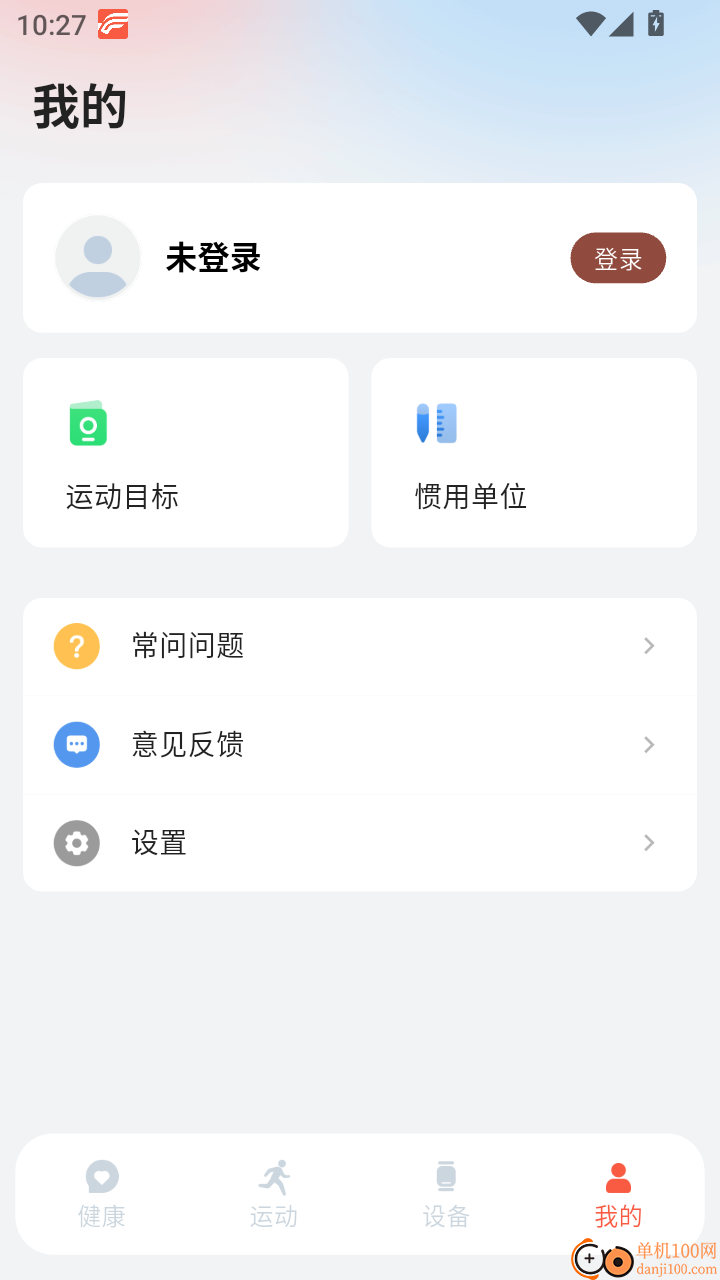Select the 我的 profile tab
The height and width of the screenshot is (1280, 720).
pos(618,1194)
